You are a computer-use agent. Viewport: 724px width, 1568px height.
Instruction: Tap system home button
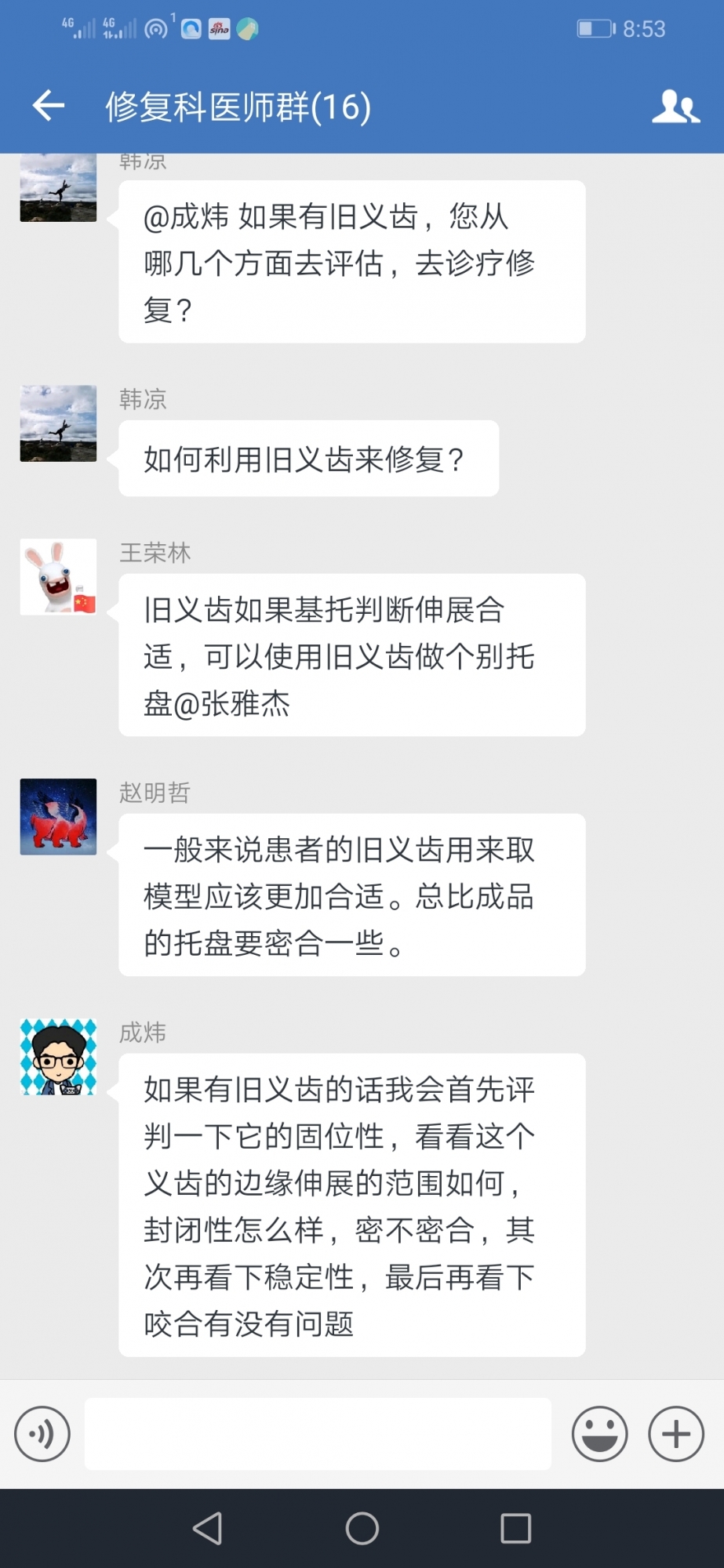pyautogui.click(x=362, y=1528)
